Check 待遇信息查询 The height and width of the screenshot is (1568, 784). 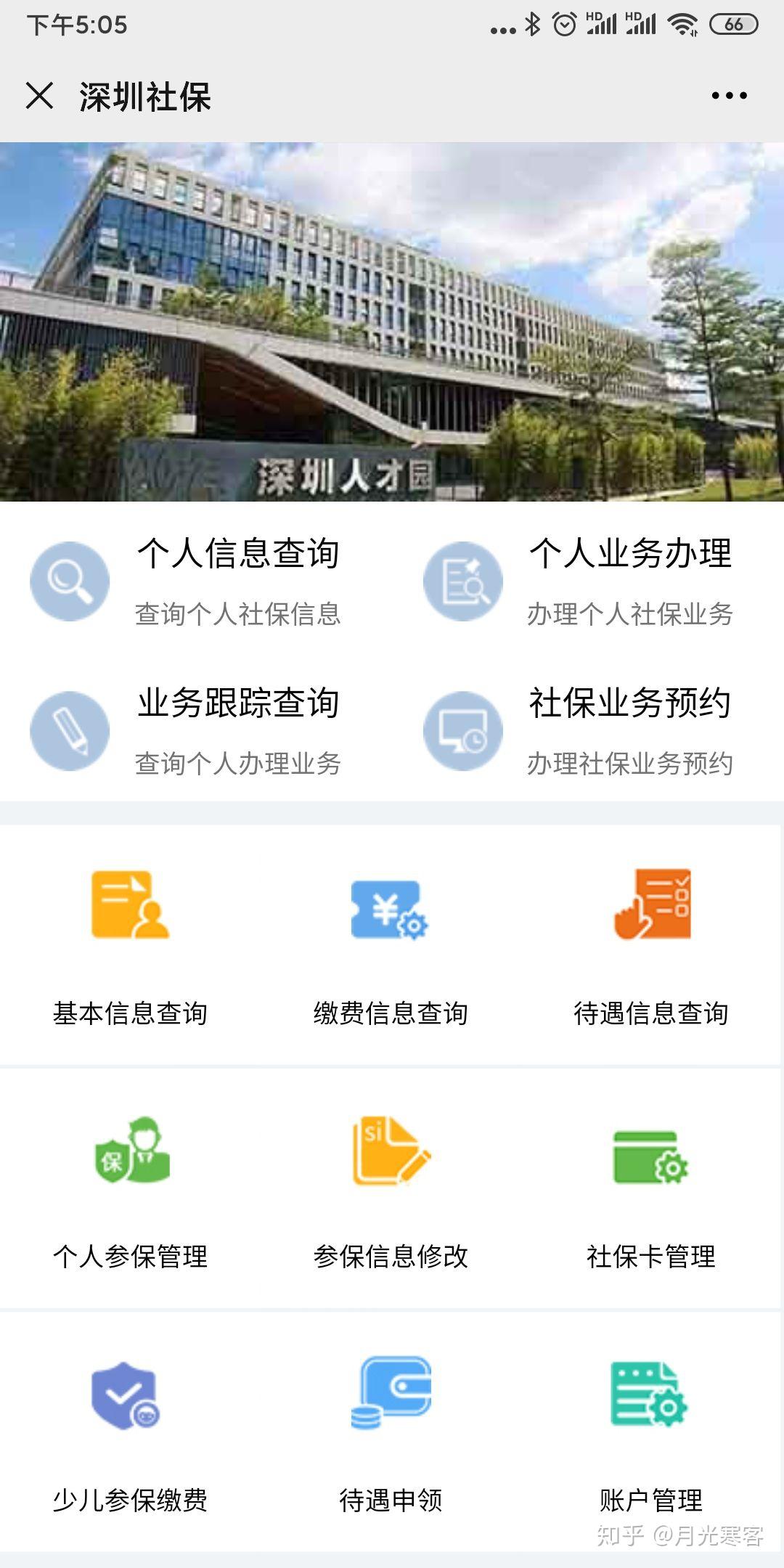(651, 944)
